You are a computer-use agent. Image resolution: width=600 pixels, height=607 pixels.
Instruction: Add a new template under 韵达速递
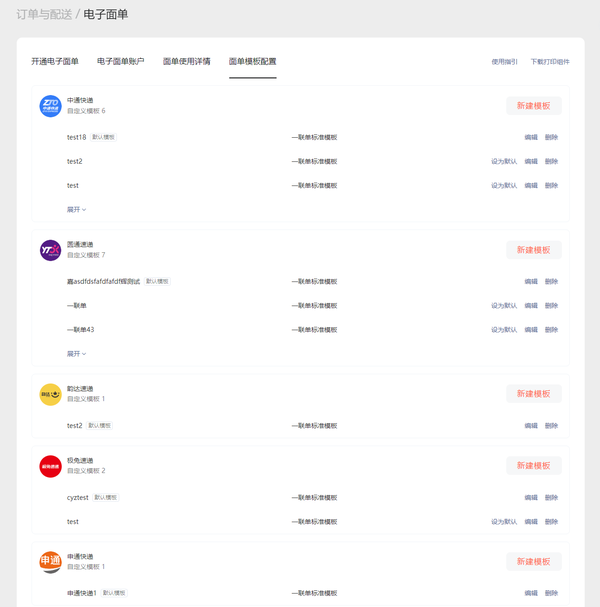pyautogui.click(x=533, y=394)
